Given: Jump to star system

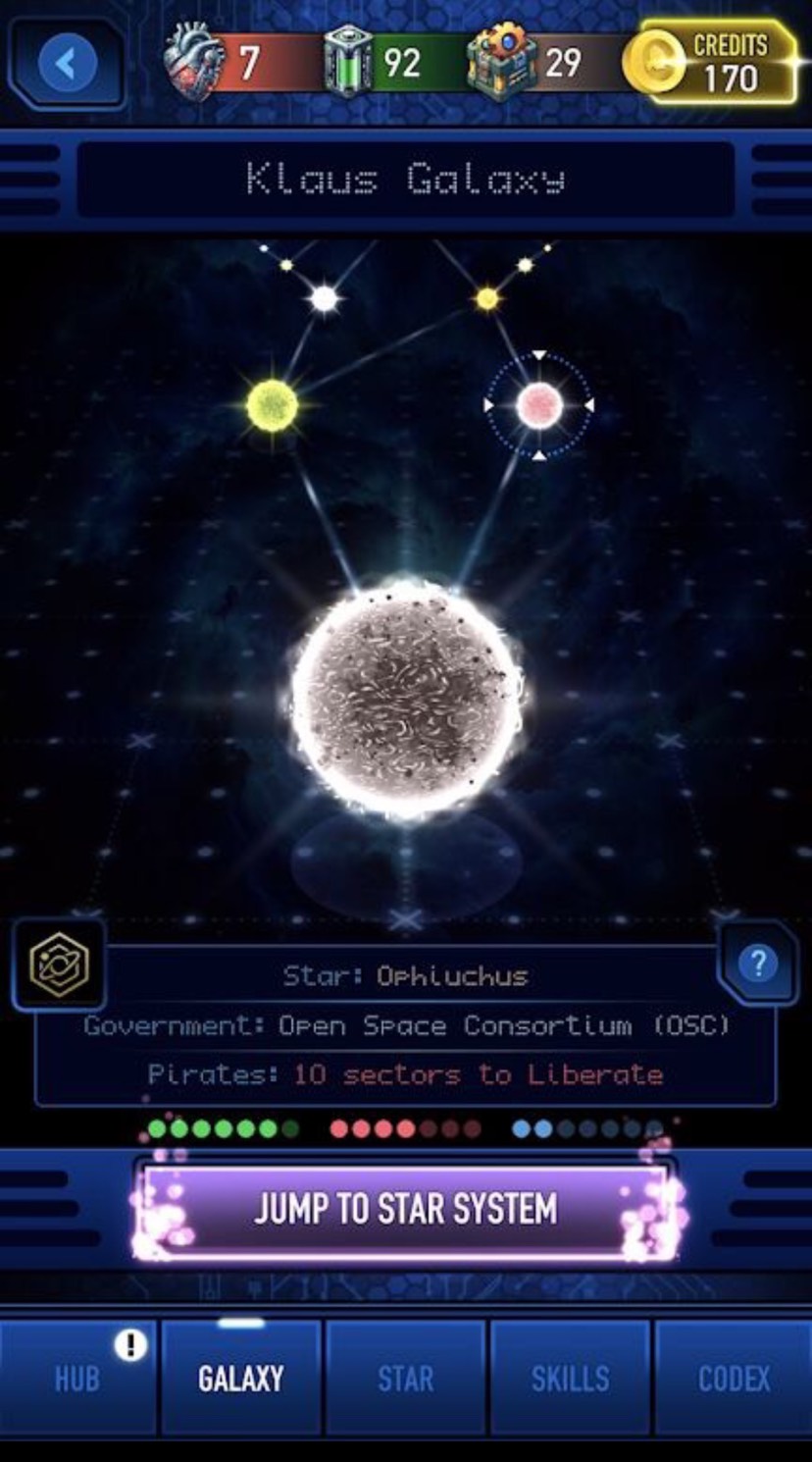Looking at the screenshot, I should pyautogui.click(x=405, y=1209).
